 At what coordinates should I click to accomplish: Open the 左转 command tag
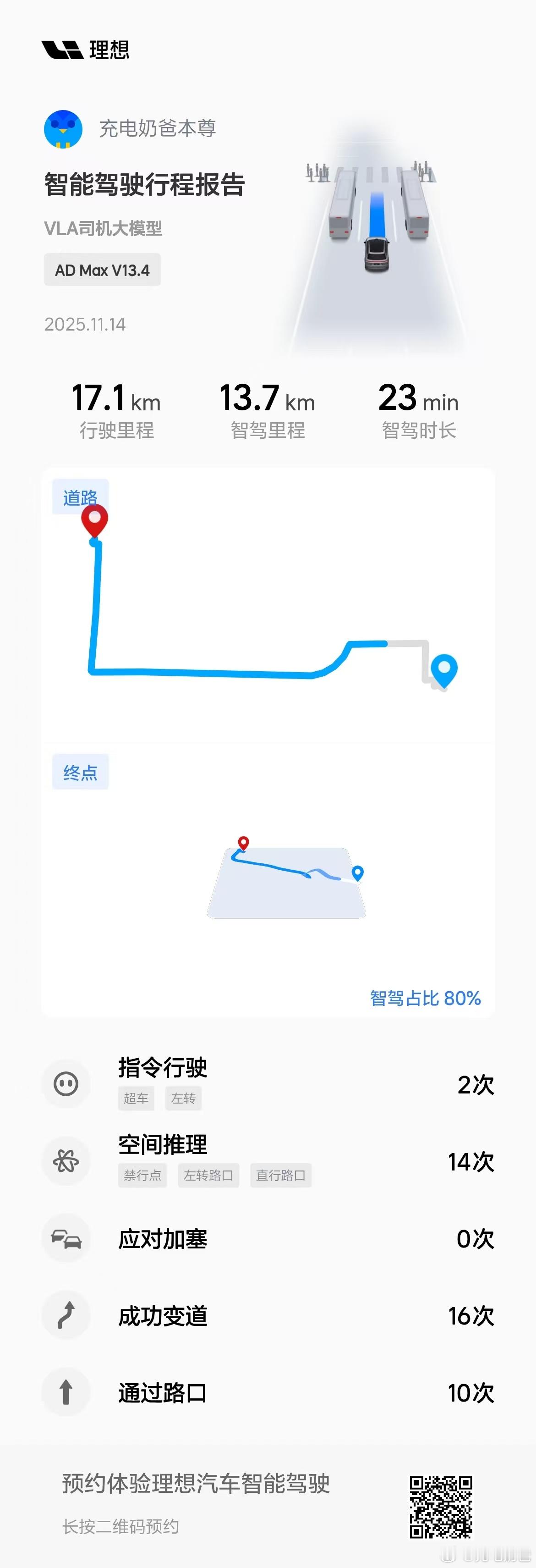click(x=183, y=1098)
